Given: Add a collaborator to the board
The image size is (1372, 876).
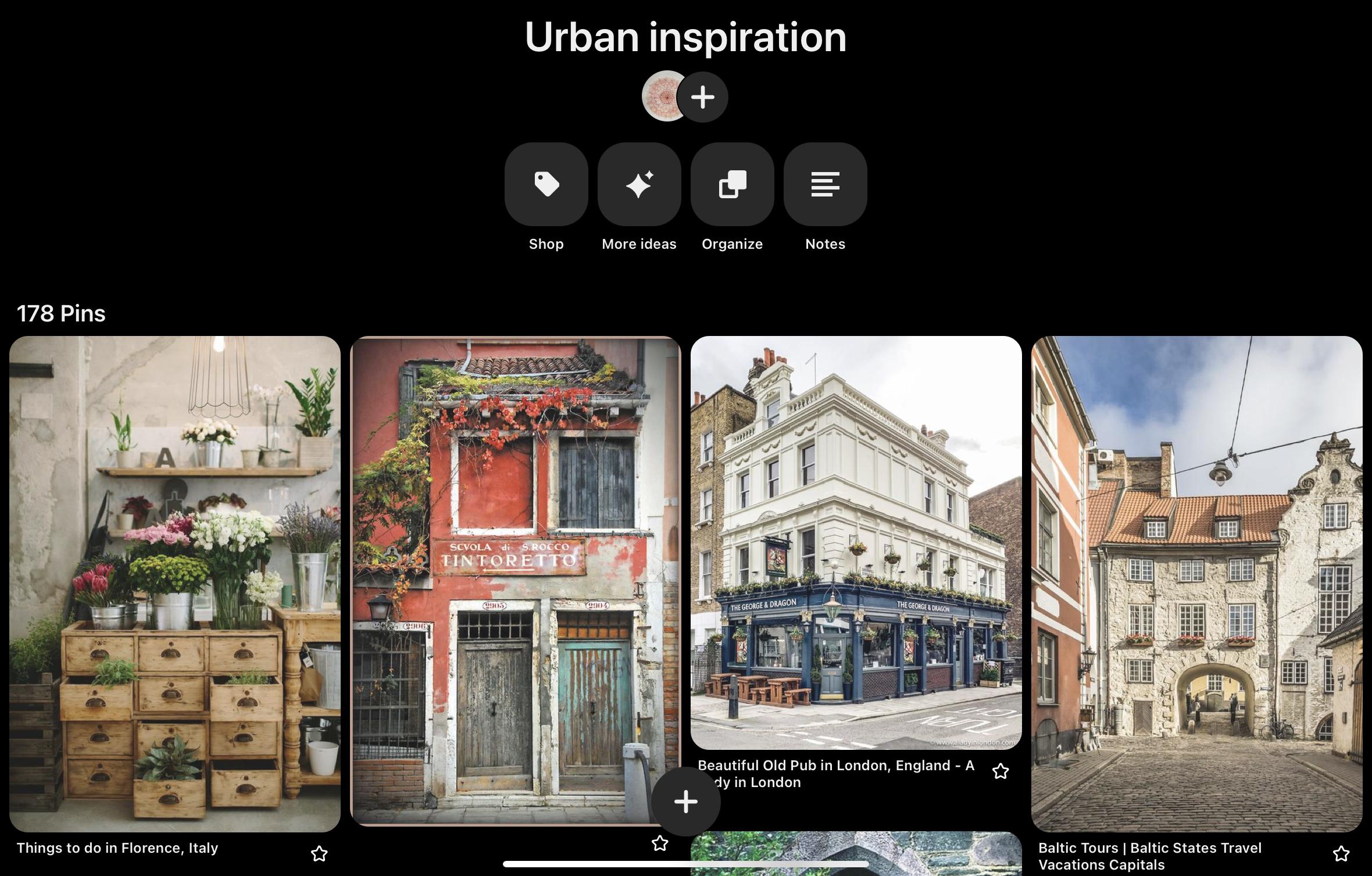Looking at the screenshot, I should point(703,96).
